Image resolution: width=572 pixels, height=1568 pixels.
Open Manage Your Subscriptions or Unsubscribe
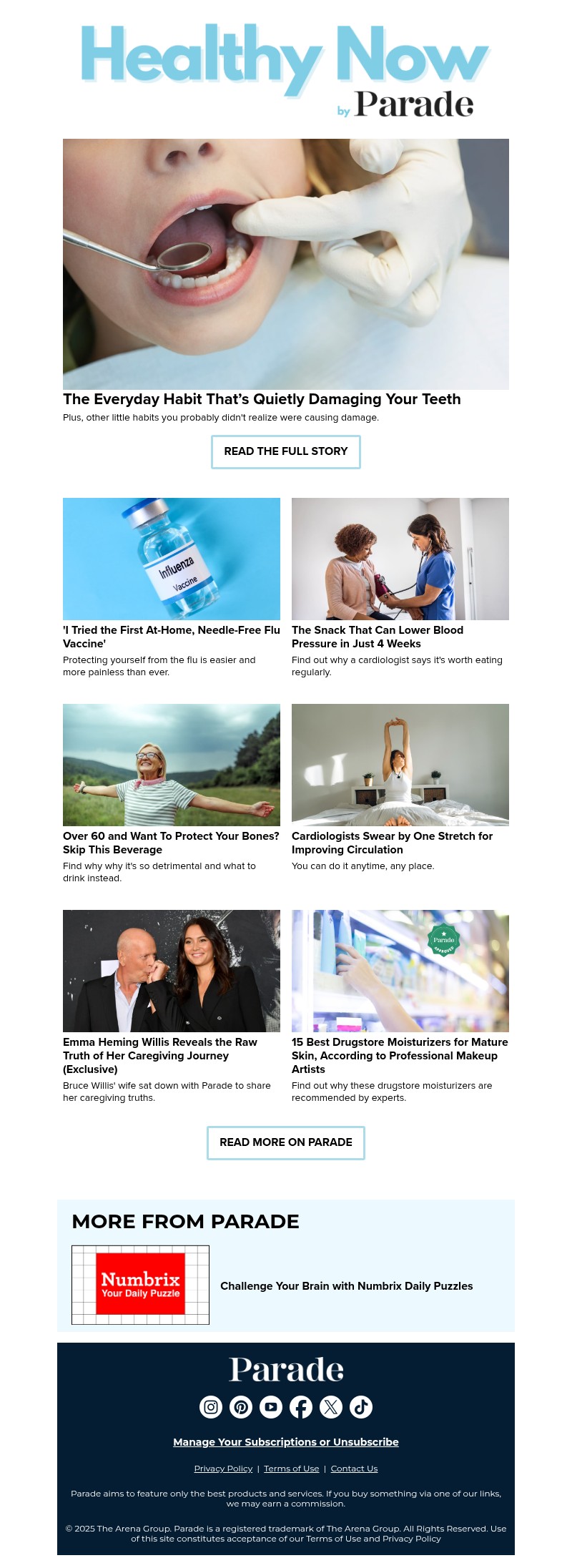click(286, 1442)
